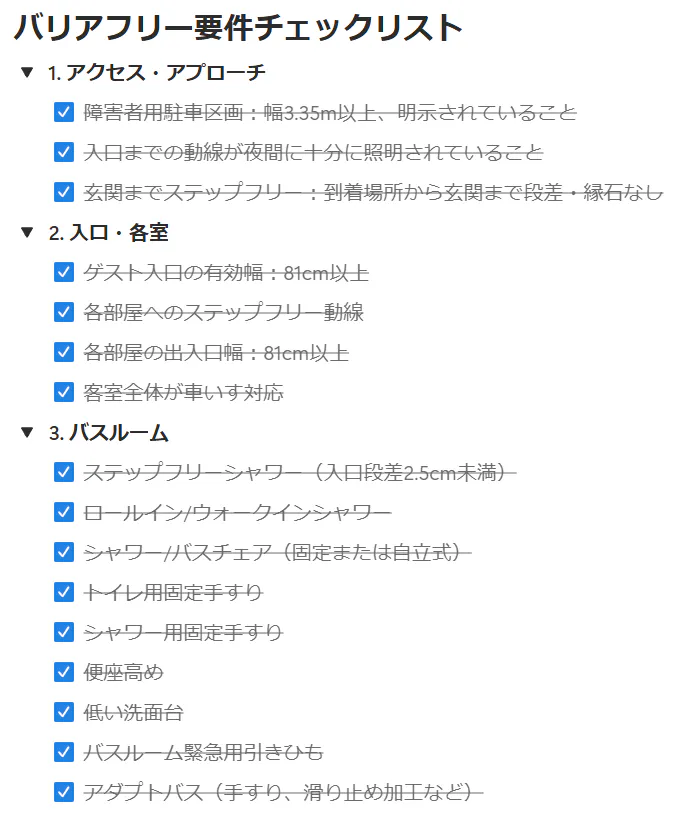
Task: Uncheck 障害者用駐車区画 checkbox
Action: point(64,112)
